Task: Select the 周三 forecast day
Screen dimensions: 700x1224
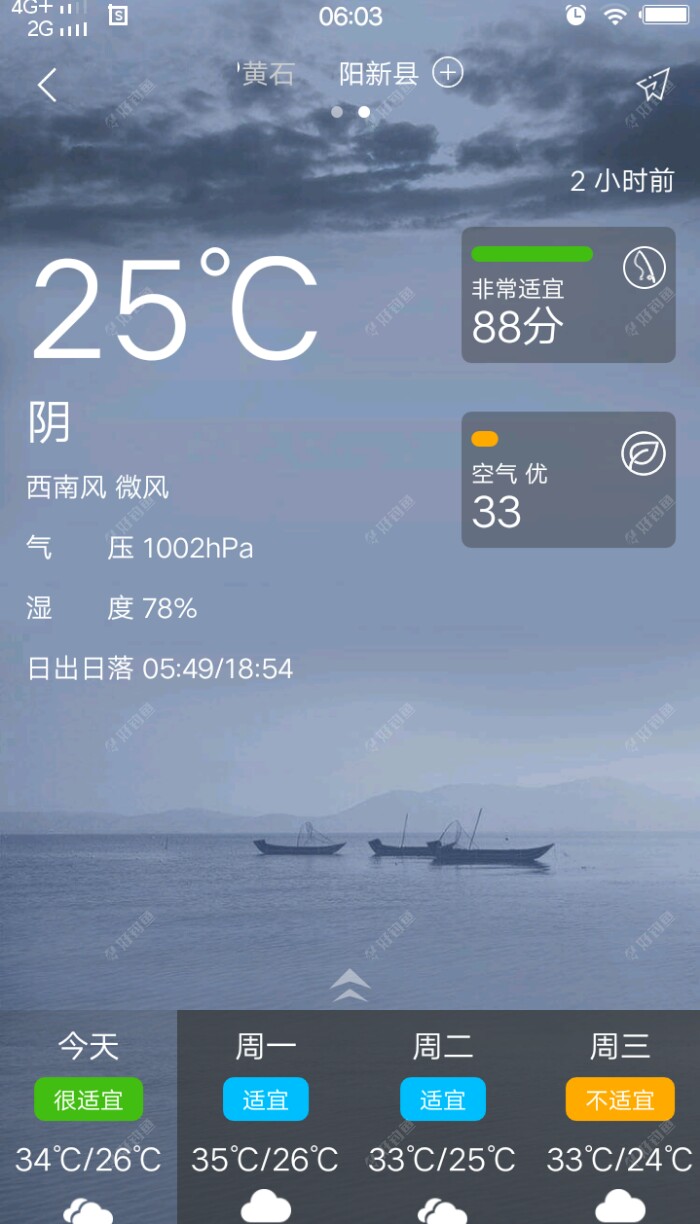Action: pos(620,1115)
